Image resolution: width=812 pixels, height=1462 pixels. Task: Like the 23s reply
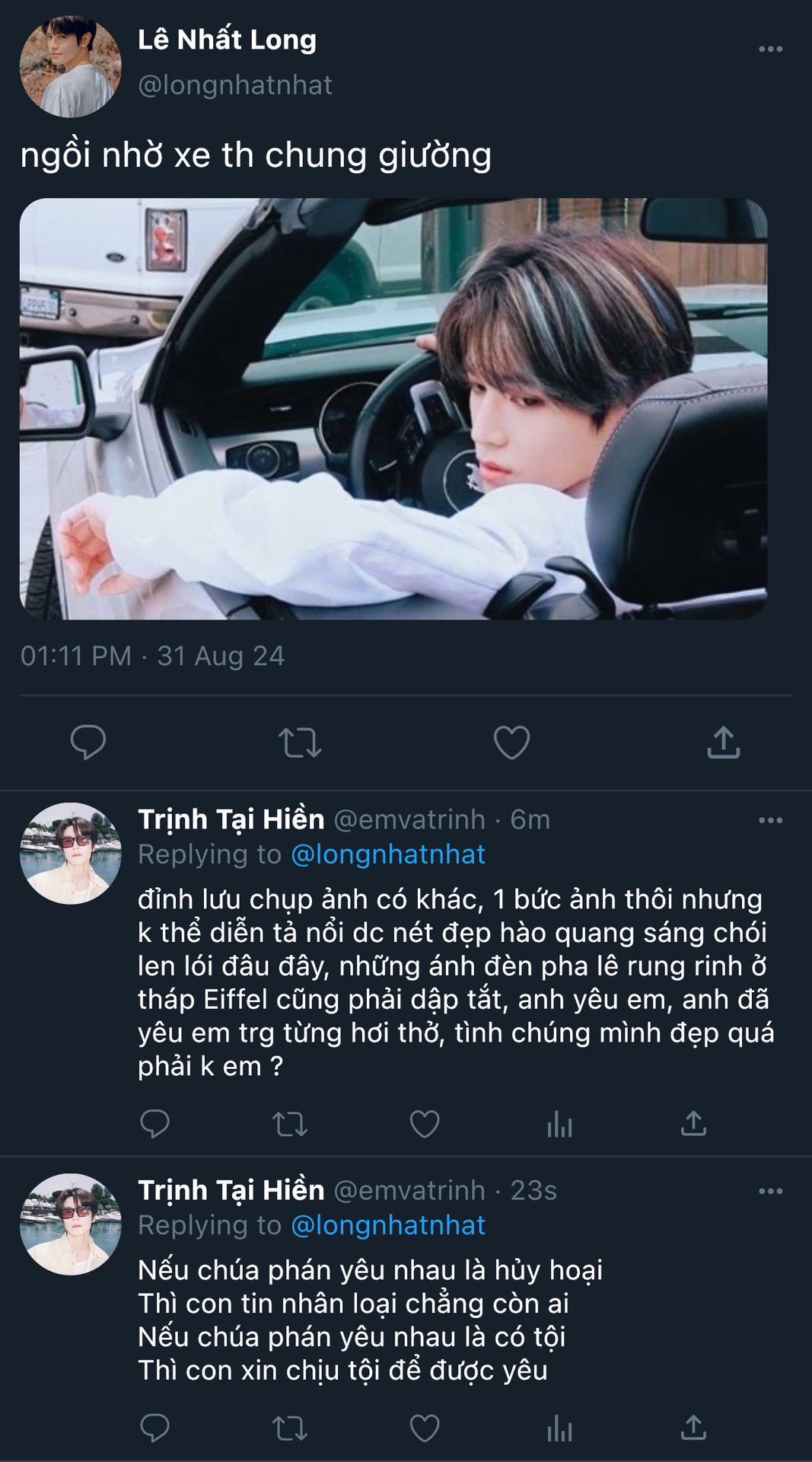coord(425,1428)
